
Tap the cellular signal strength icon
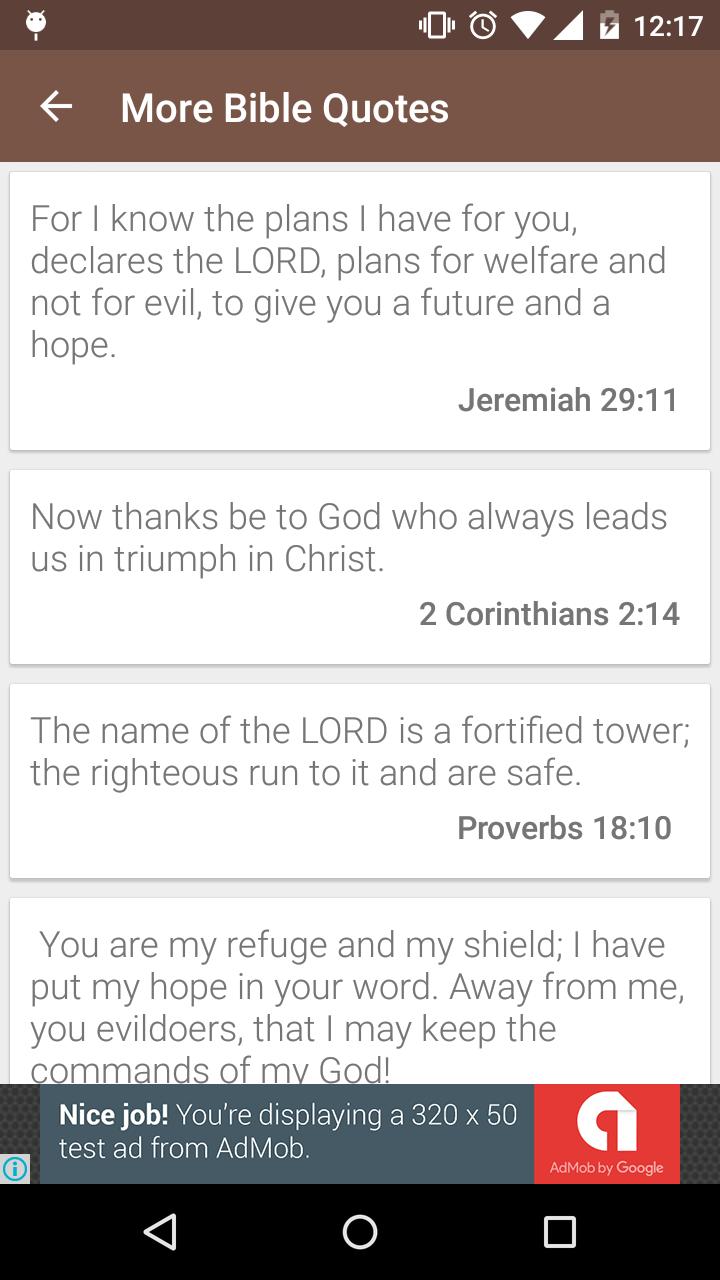pos(570,25)
